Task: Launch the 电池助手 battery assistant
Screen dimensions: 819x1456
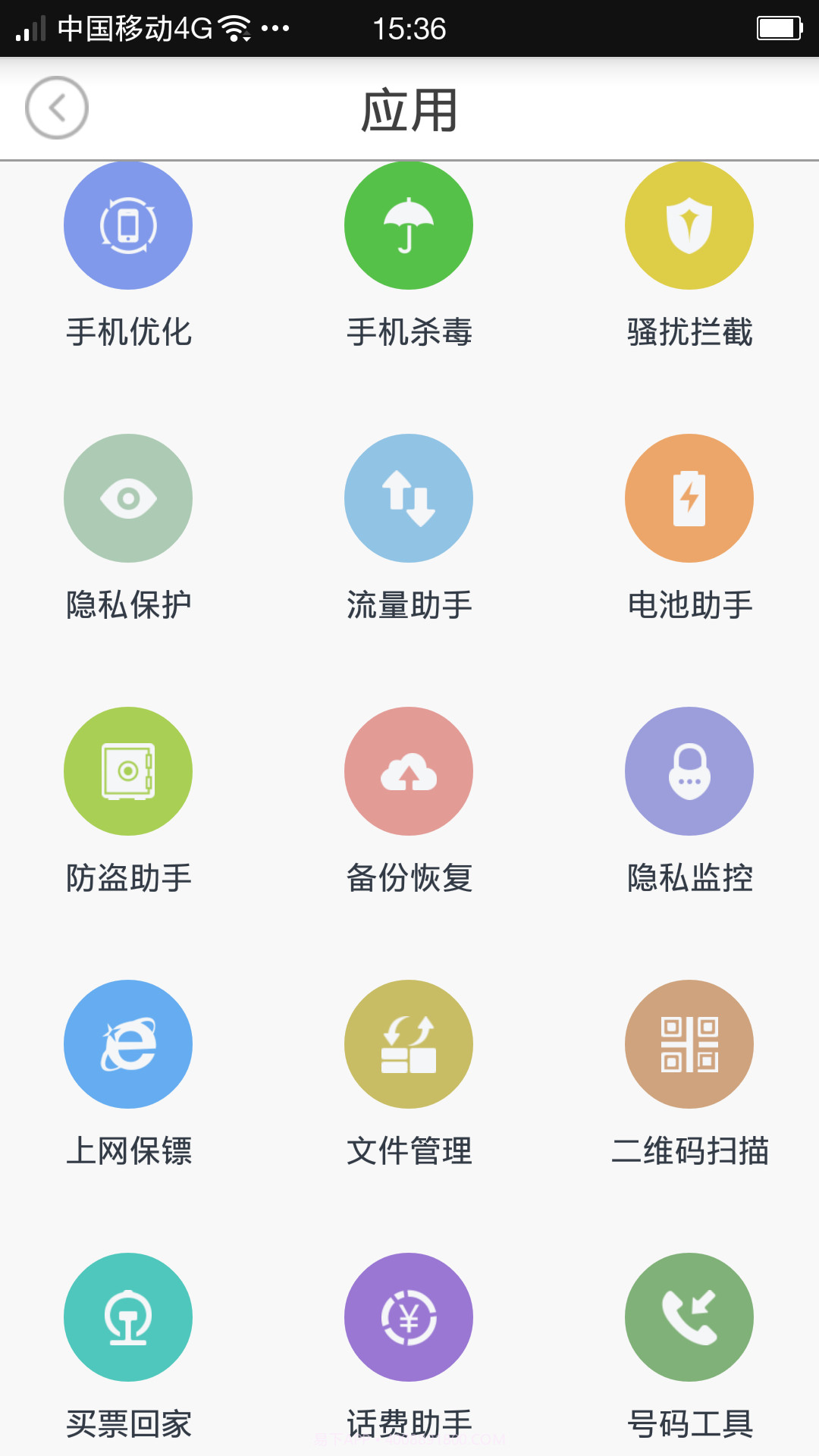Action: coord(689,498)
